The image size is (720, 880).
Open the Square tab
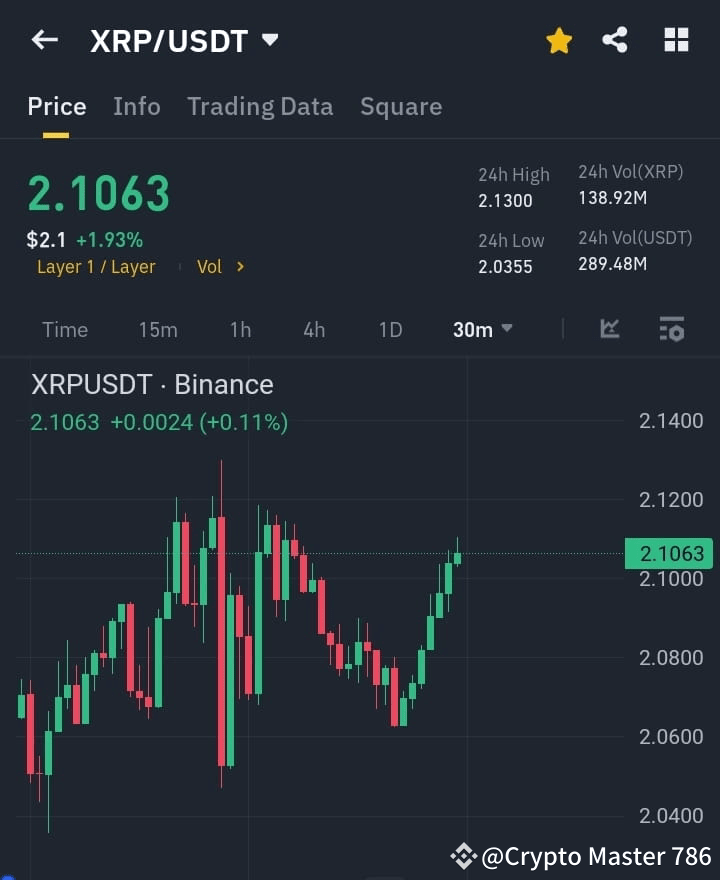coord(401,106)
